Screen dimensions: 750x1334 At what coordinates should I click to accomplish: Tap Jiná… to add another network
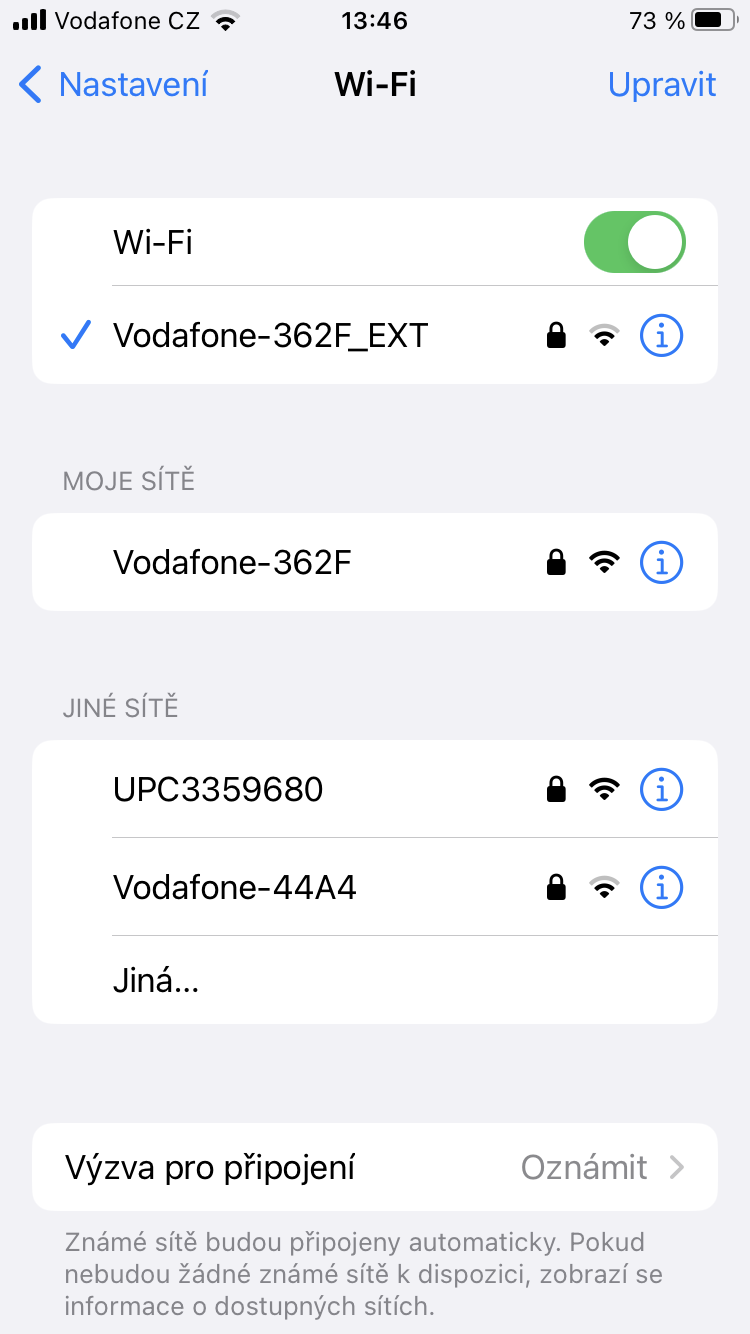[156, 981]
